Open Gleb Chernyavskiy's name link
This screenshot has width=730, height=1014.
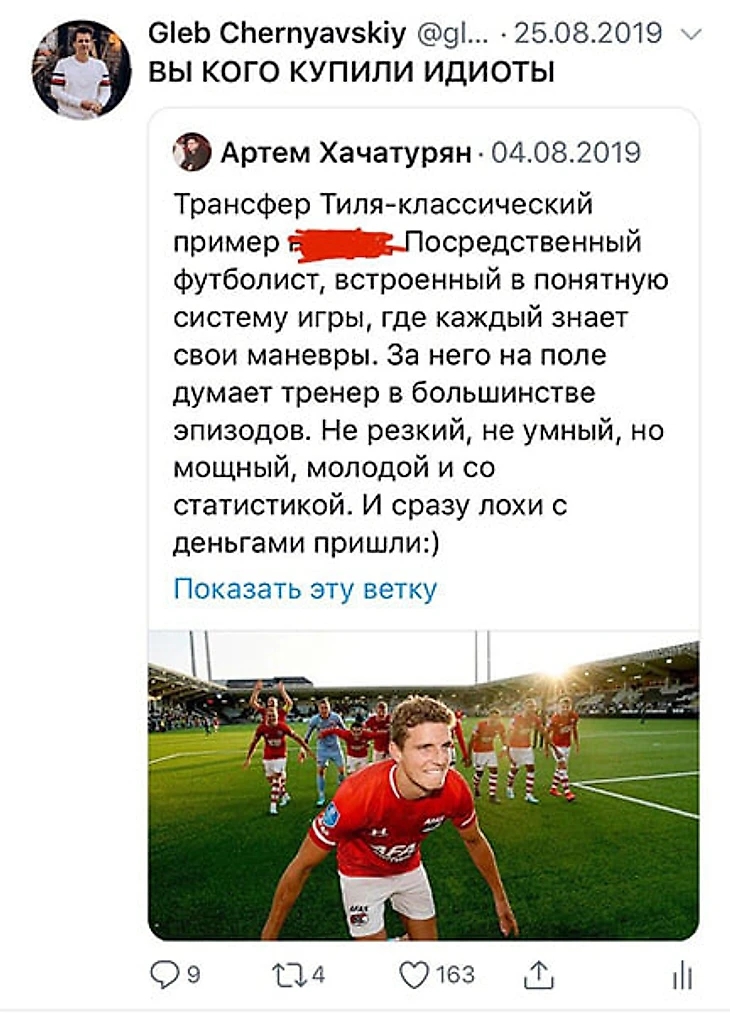pos(277,33)
